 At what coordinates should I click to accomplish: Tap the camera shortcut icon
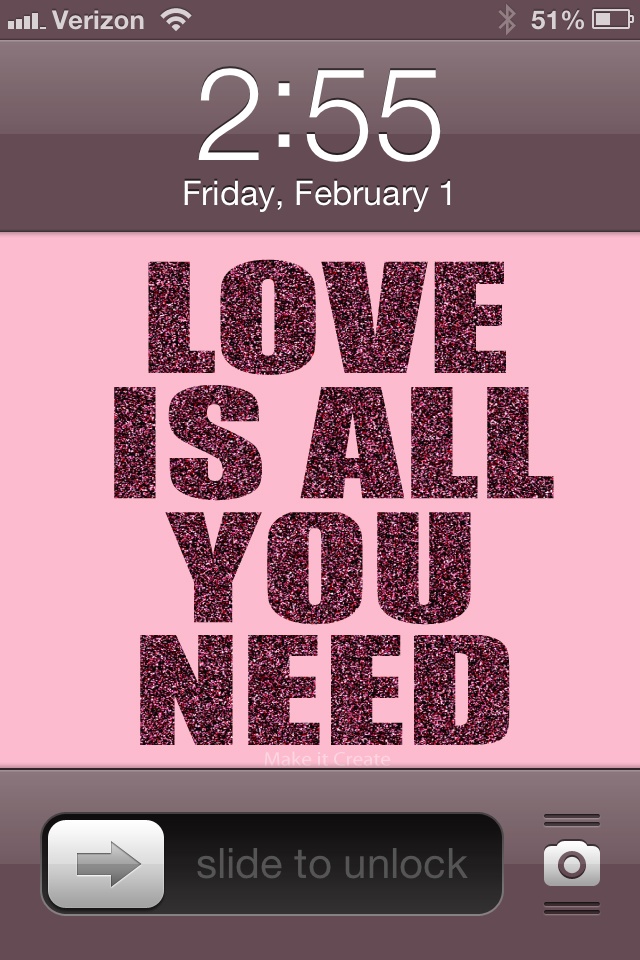(x=572, y=864)
